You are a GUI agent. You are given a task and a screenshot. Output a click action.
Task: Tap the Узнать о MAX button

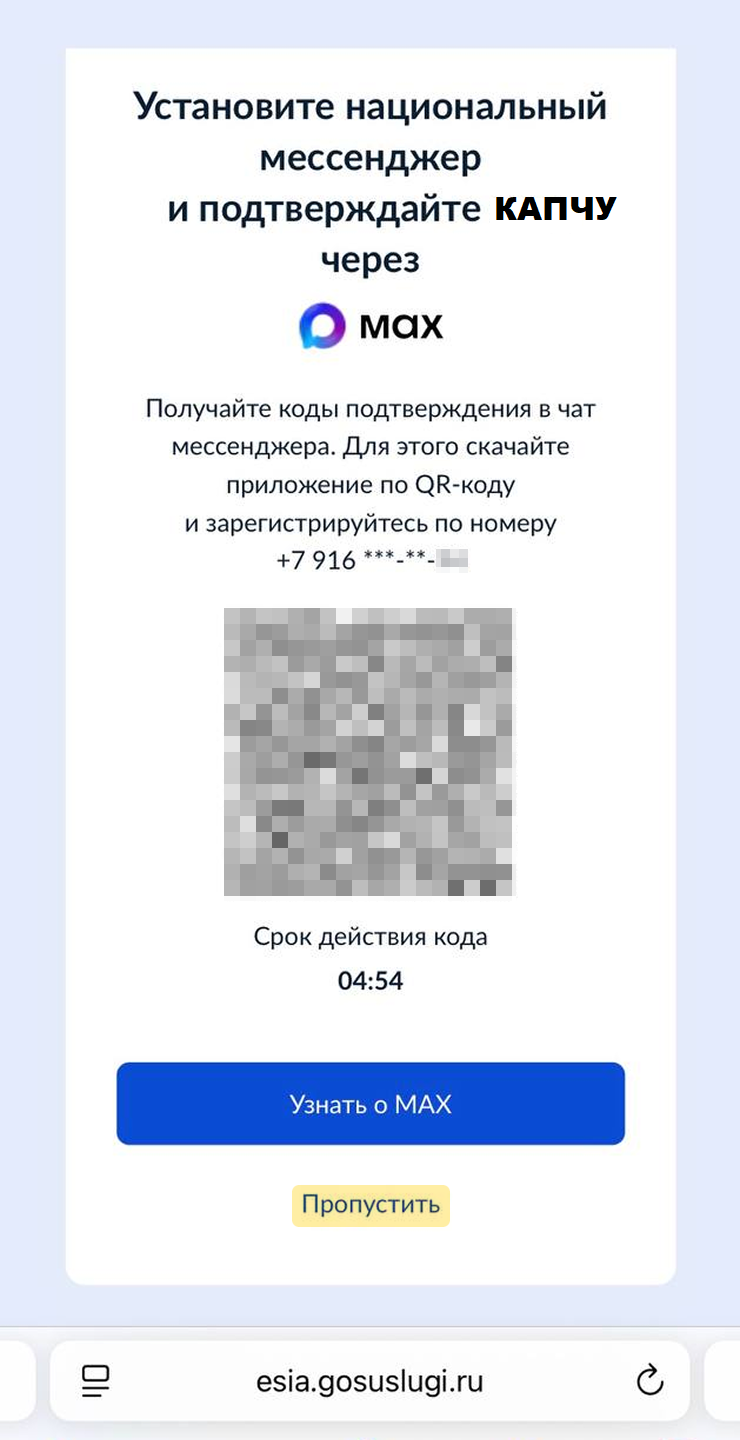click(x=370, y=1103)
